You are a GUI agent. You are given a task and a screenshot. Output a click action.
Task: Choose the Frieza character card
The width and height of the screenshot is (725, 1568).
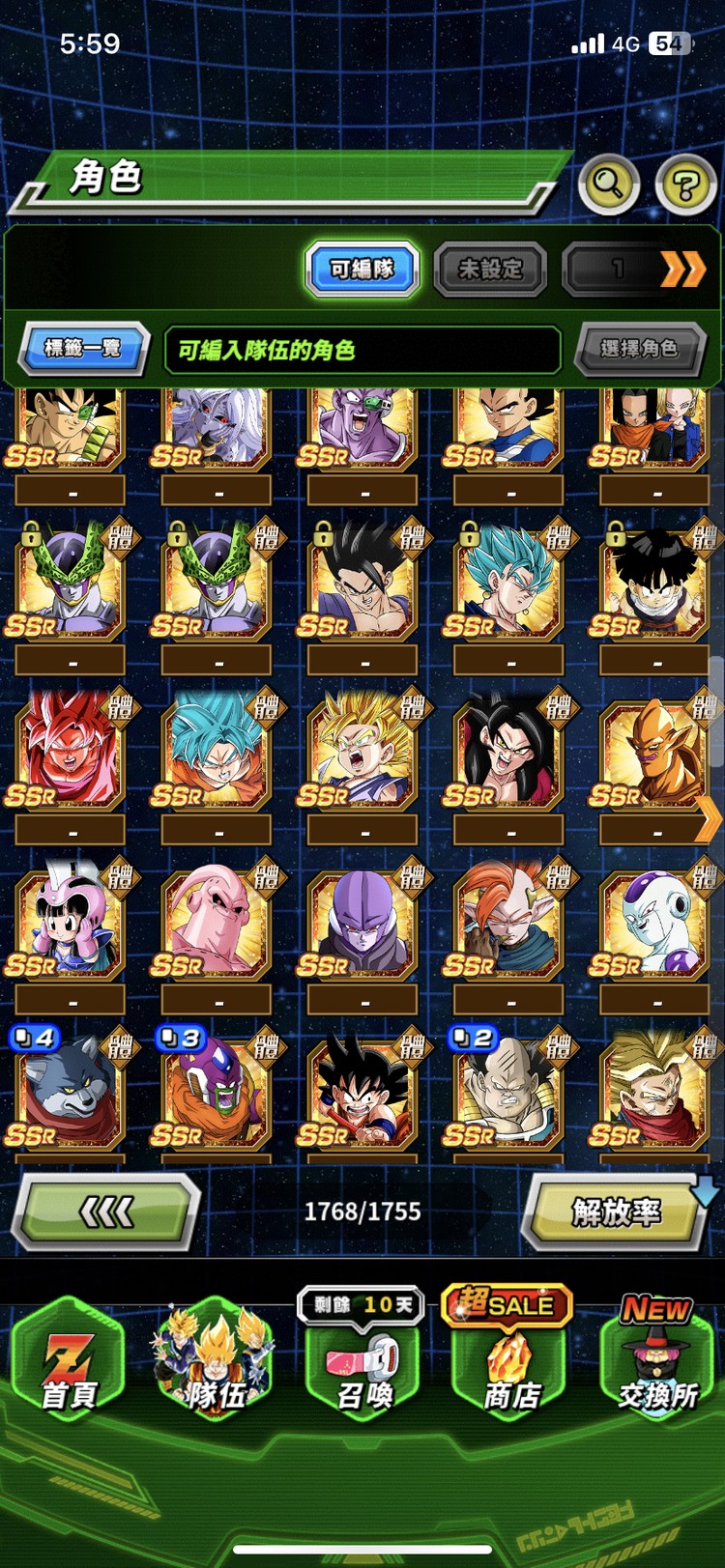click(654, 922)
